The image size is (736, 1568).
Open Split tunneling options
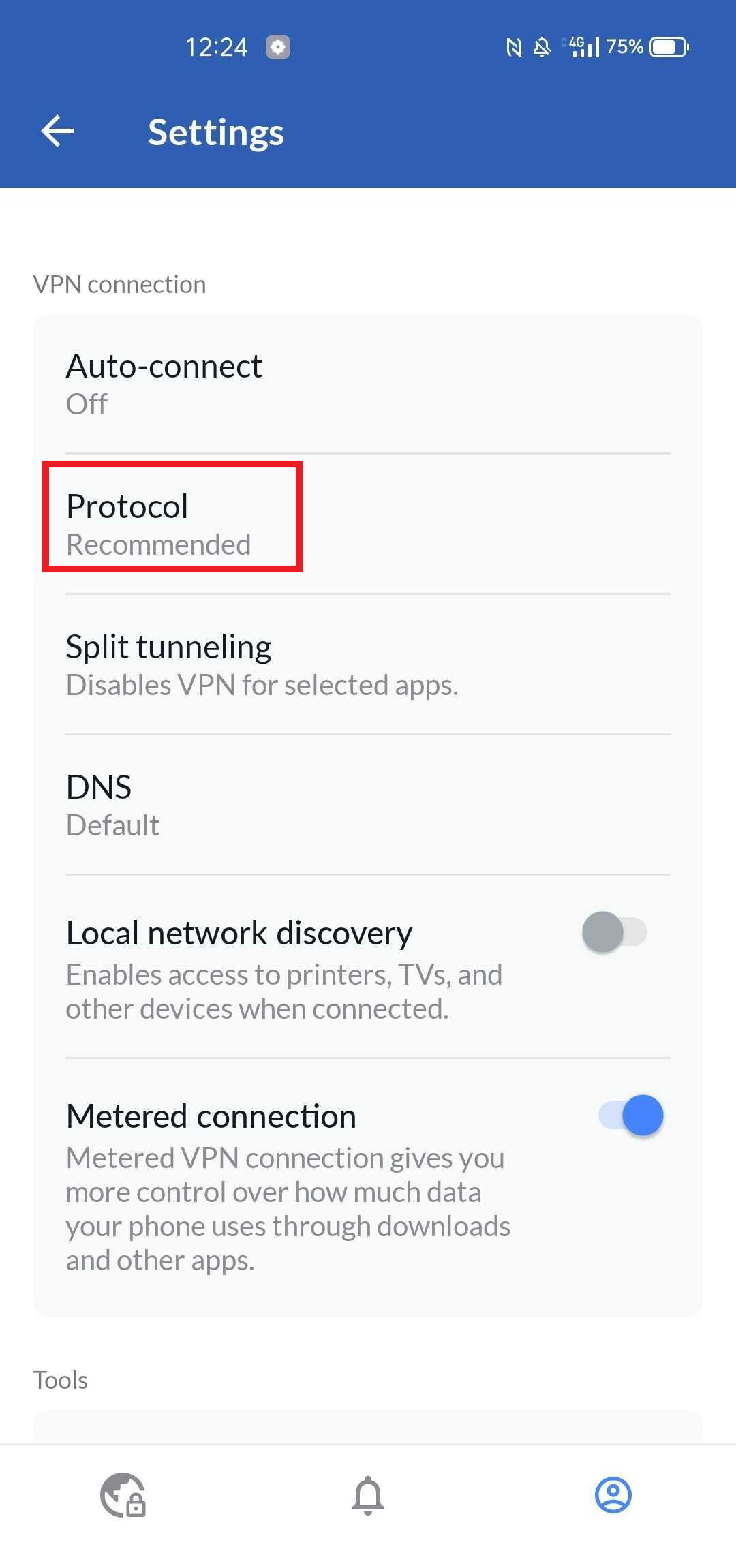tap(368, 664)
